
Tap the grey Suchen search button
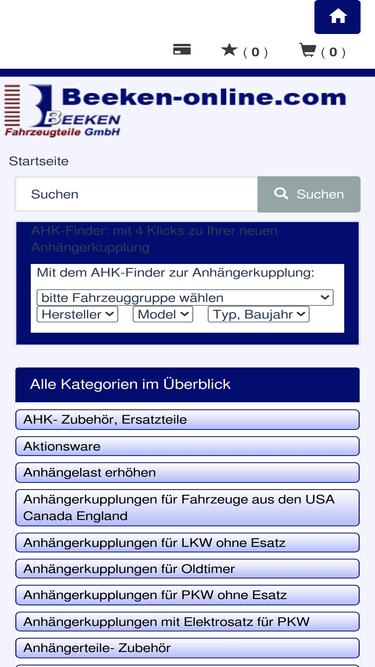pos(309,194)
